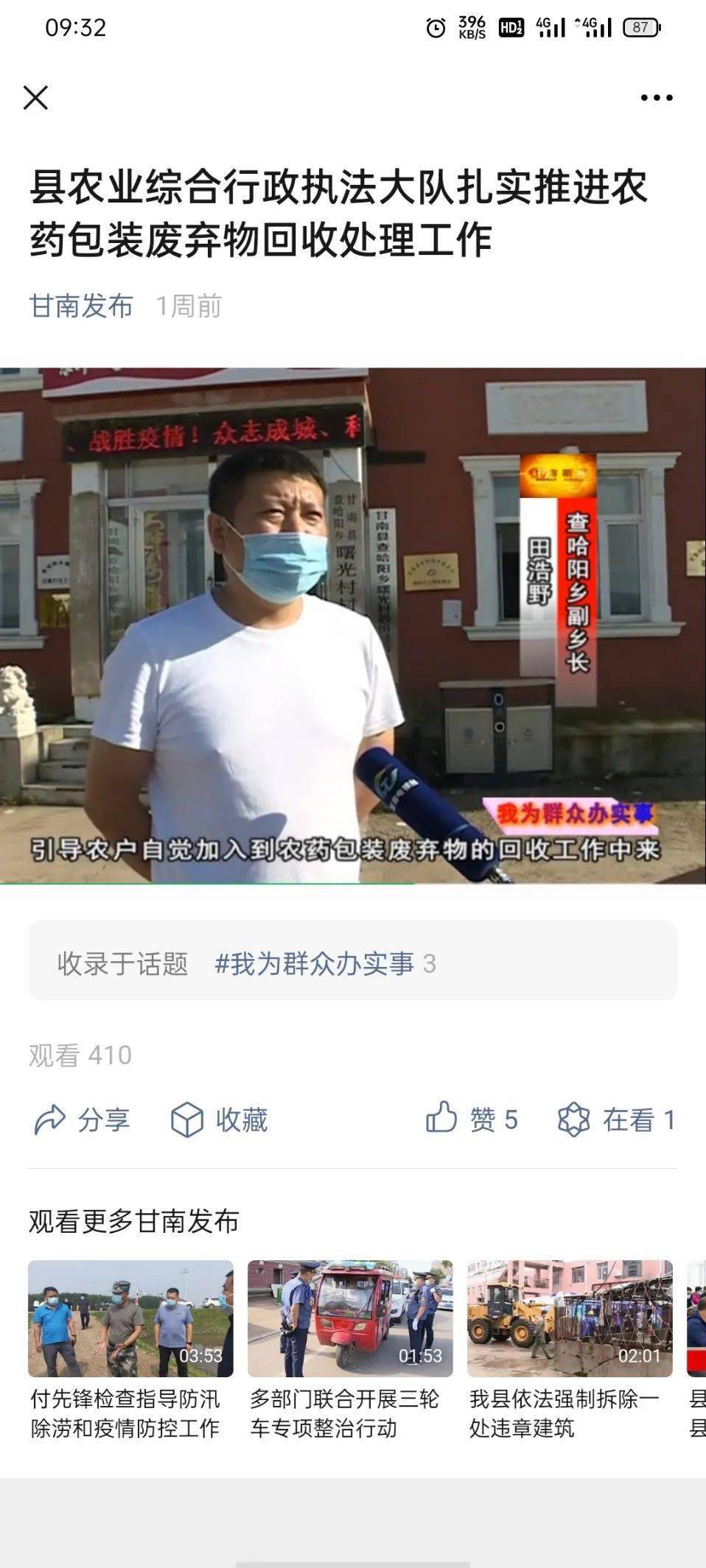The width and height of the screenshot is (706, 1568).
Task: Close the article page
Action: [35, 97]
